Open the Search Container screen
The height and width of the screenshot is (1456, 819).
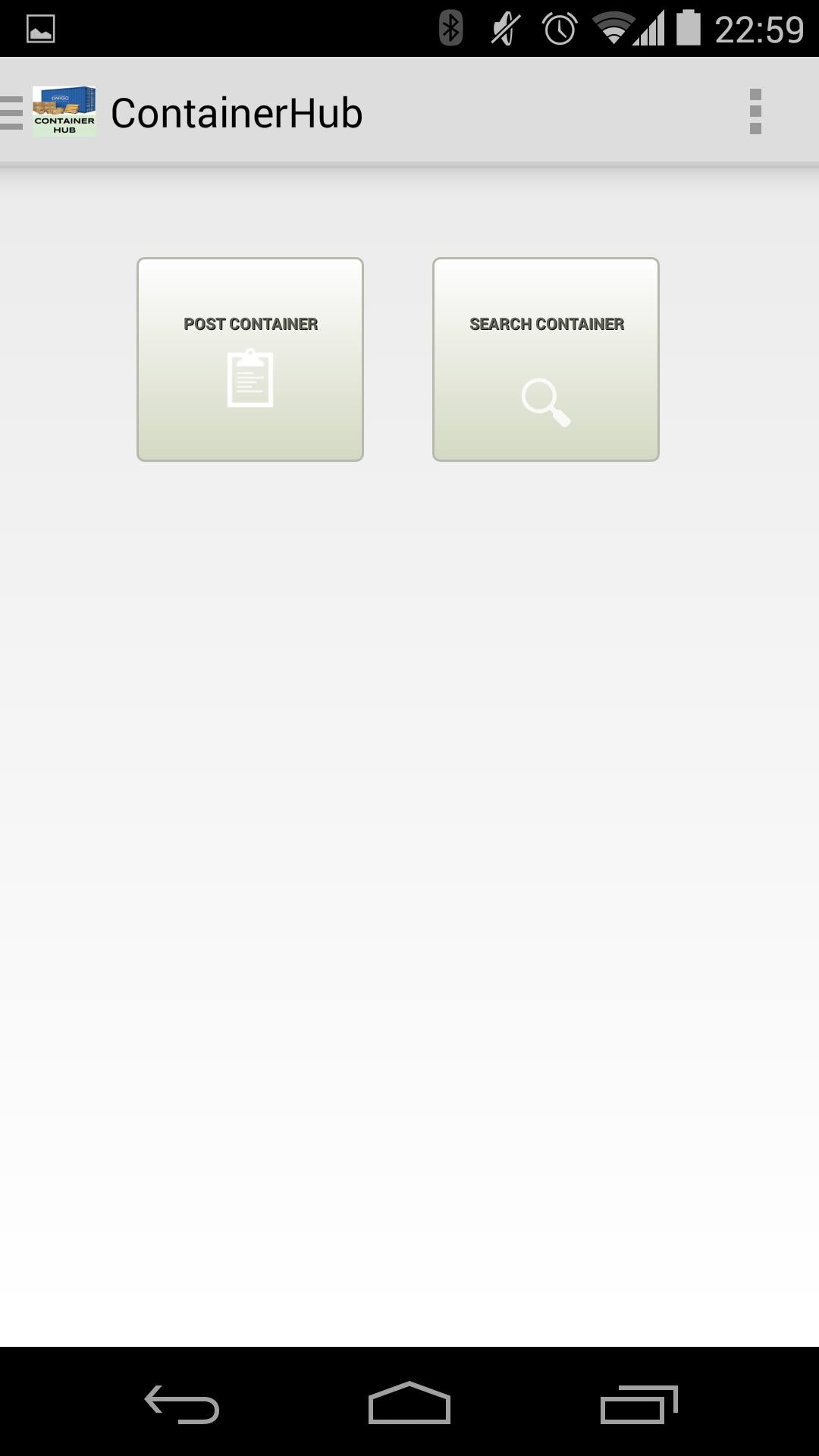(546, 359)
